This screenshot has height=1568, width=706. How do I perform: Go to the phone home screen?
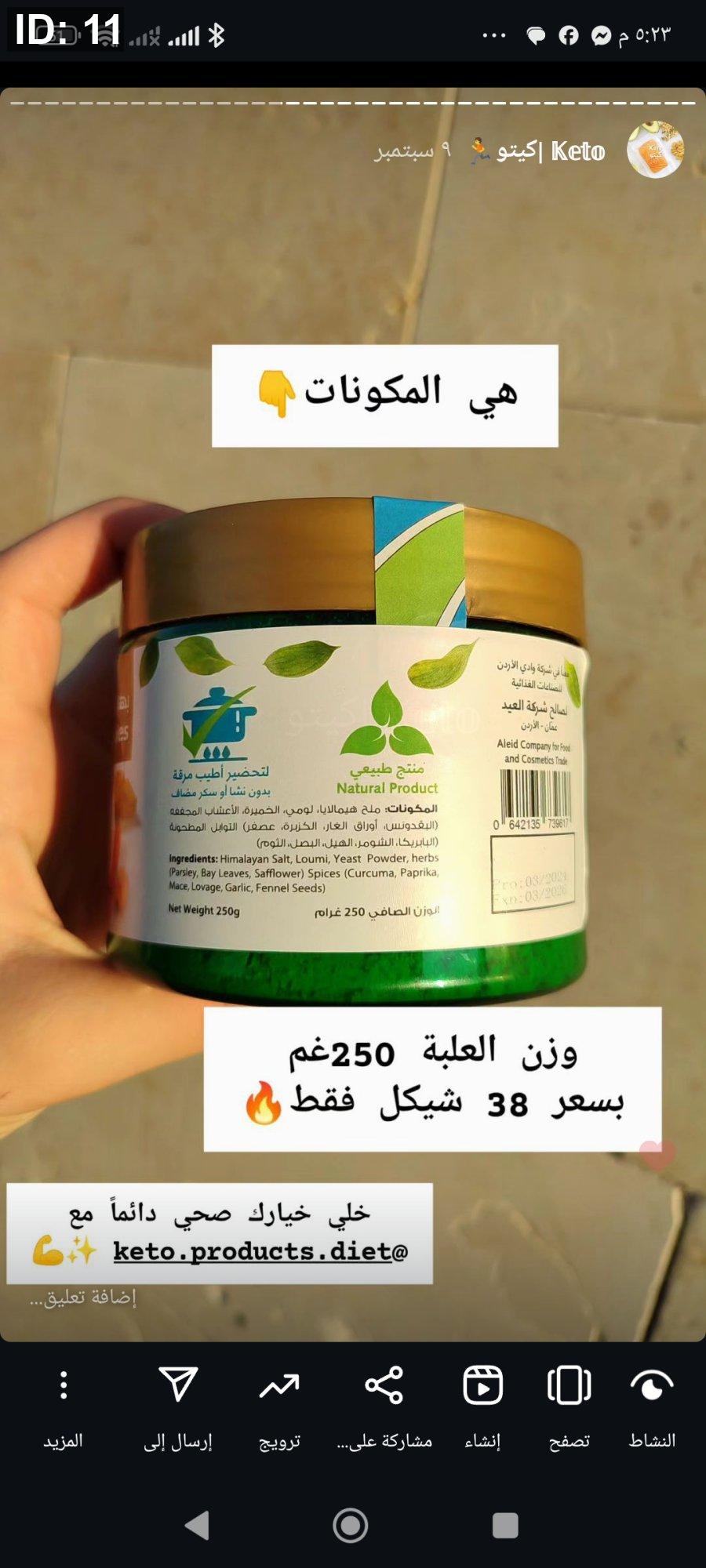coord(351,1526)
